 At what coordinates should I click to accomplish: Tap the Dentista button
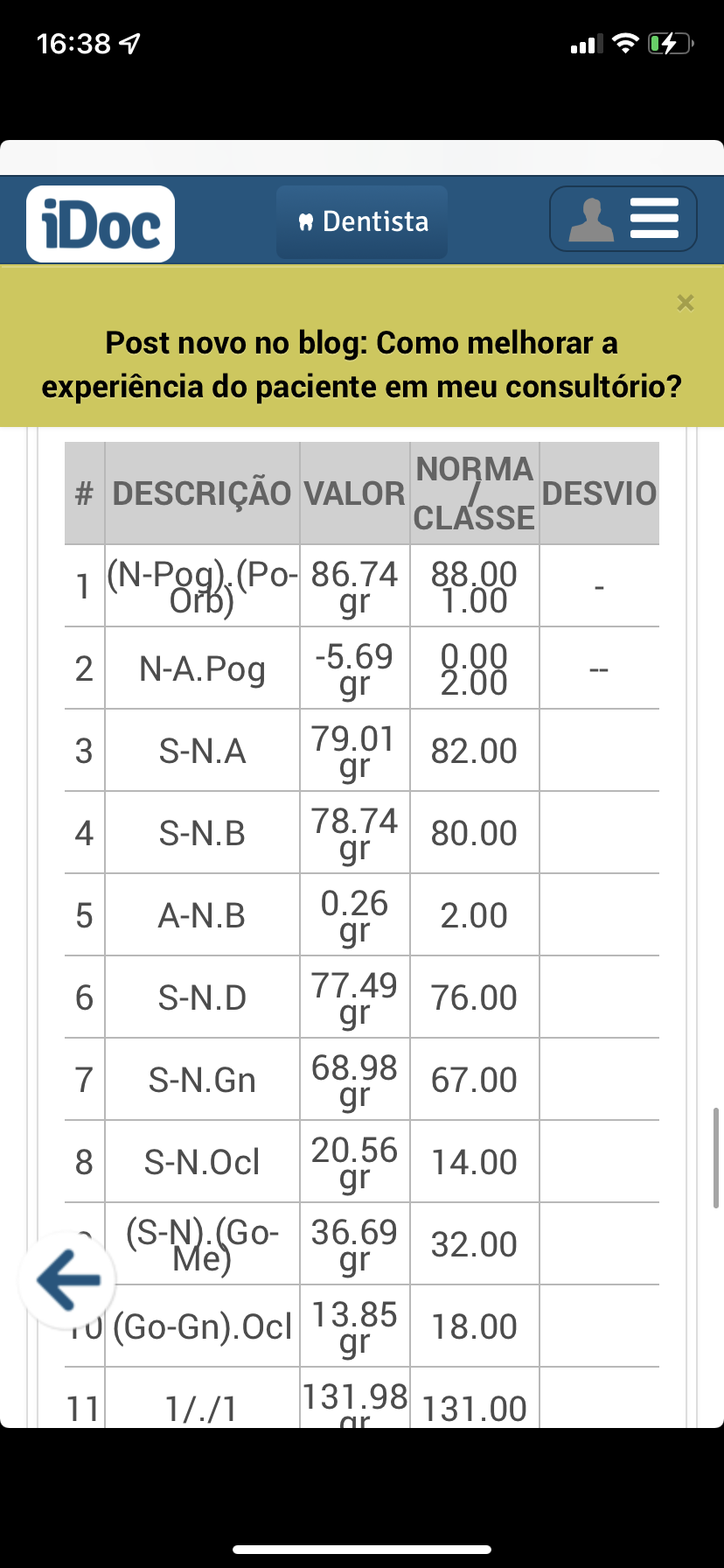pos(362,222)
